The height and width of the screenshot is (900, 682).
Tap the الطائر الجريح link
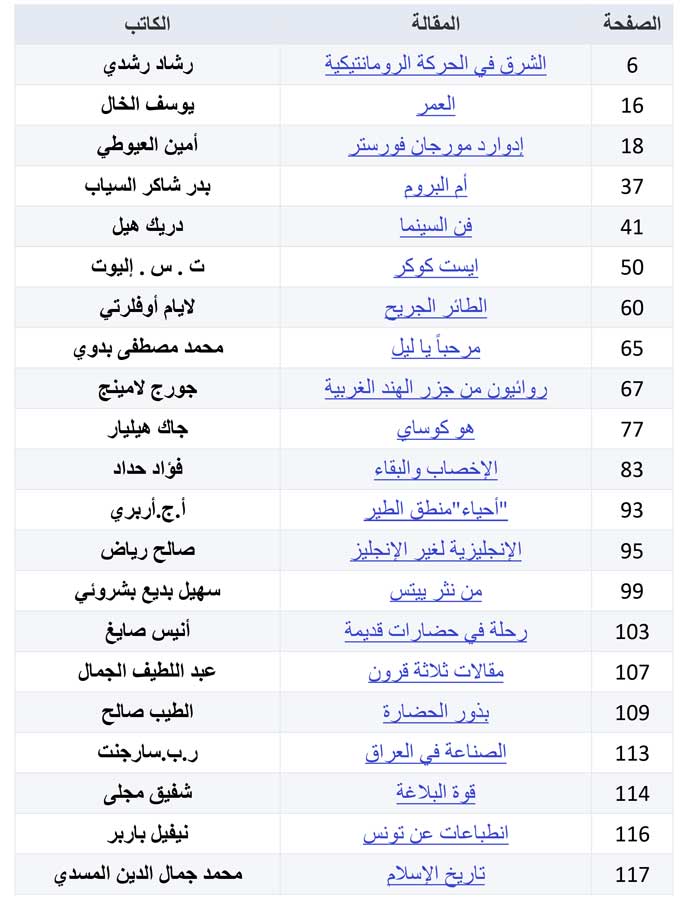(436, 307)
